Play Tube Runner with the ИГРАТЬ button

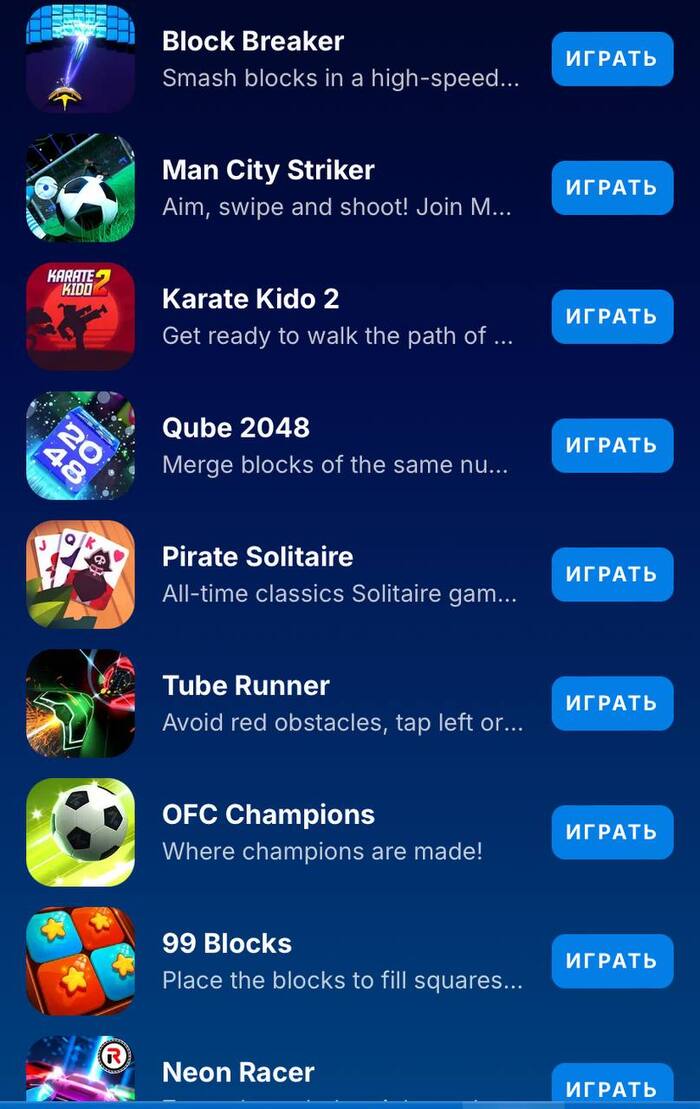pyautogui.click(x=612, y=703)
